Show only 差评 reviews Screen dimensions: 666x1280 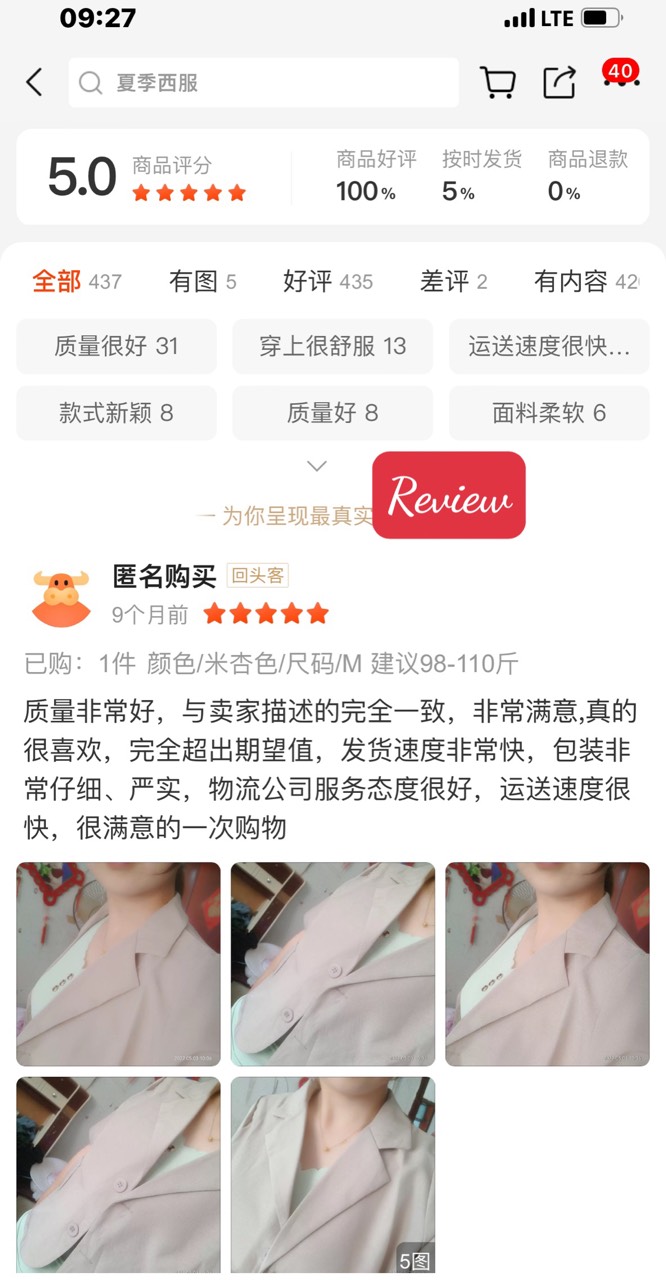pyautogui.click(x=453, y=282)
